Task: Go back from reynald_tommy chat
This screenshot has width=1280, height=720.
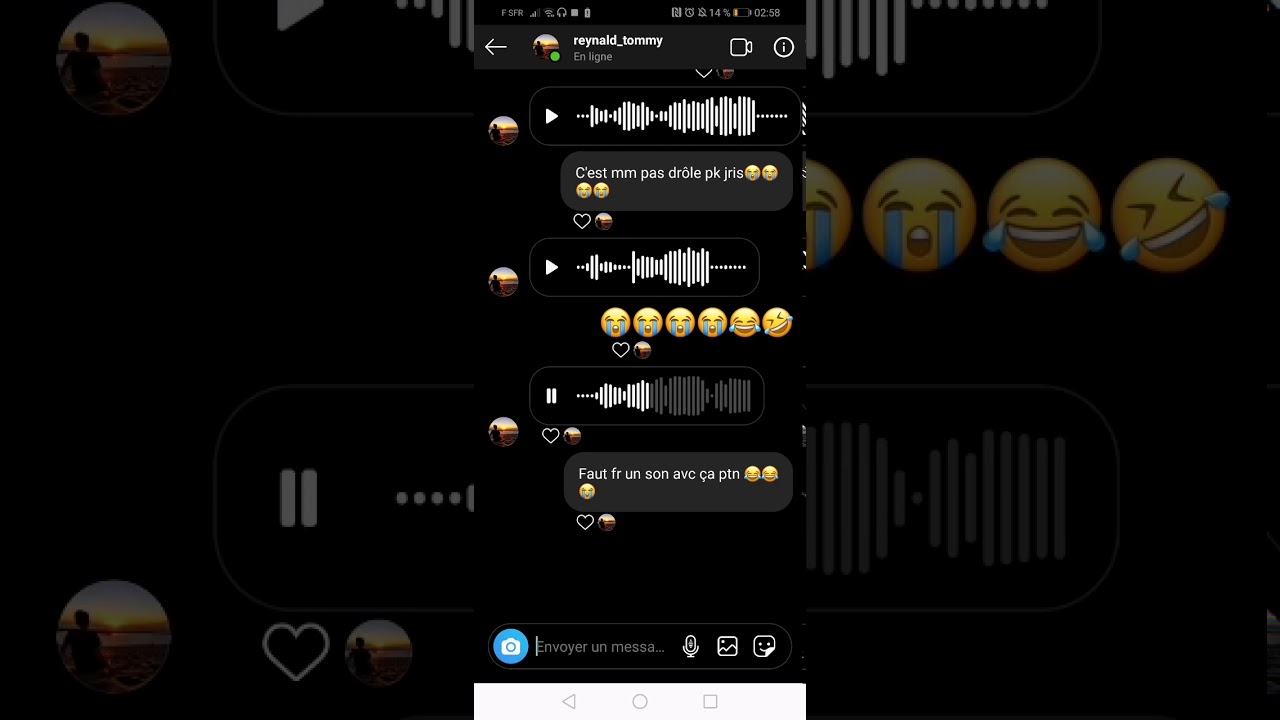Action: (496, 47)
